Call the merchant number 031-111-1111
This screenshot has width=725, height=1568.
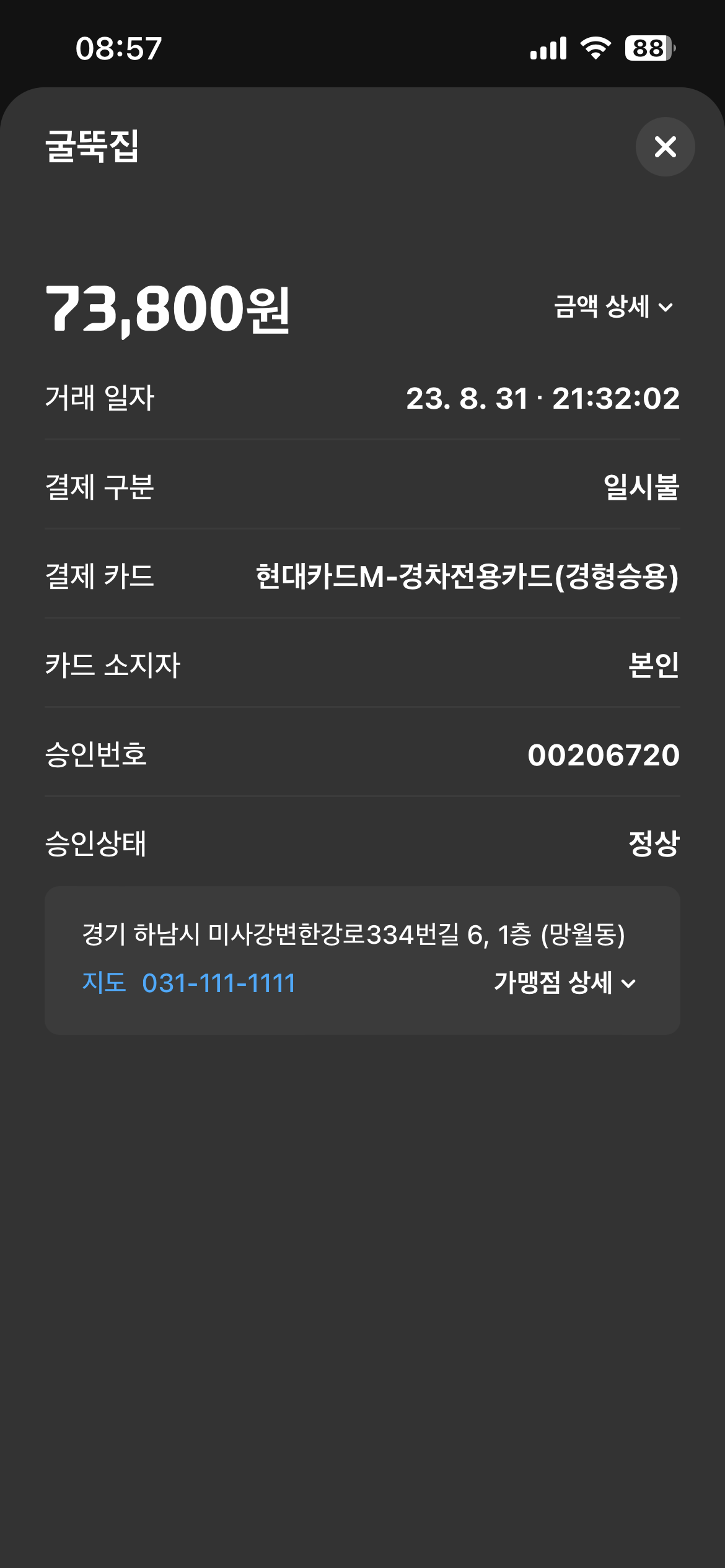(x=219, y=983)
